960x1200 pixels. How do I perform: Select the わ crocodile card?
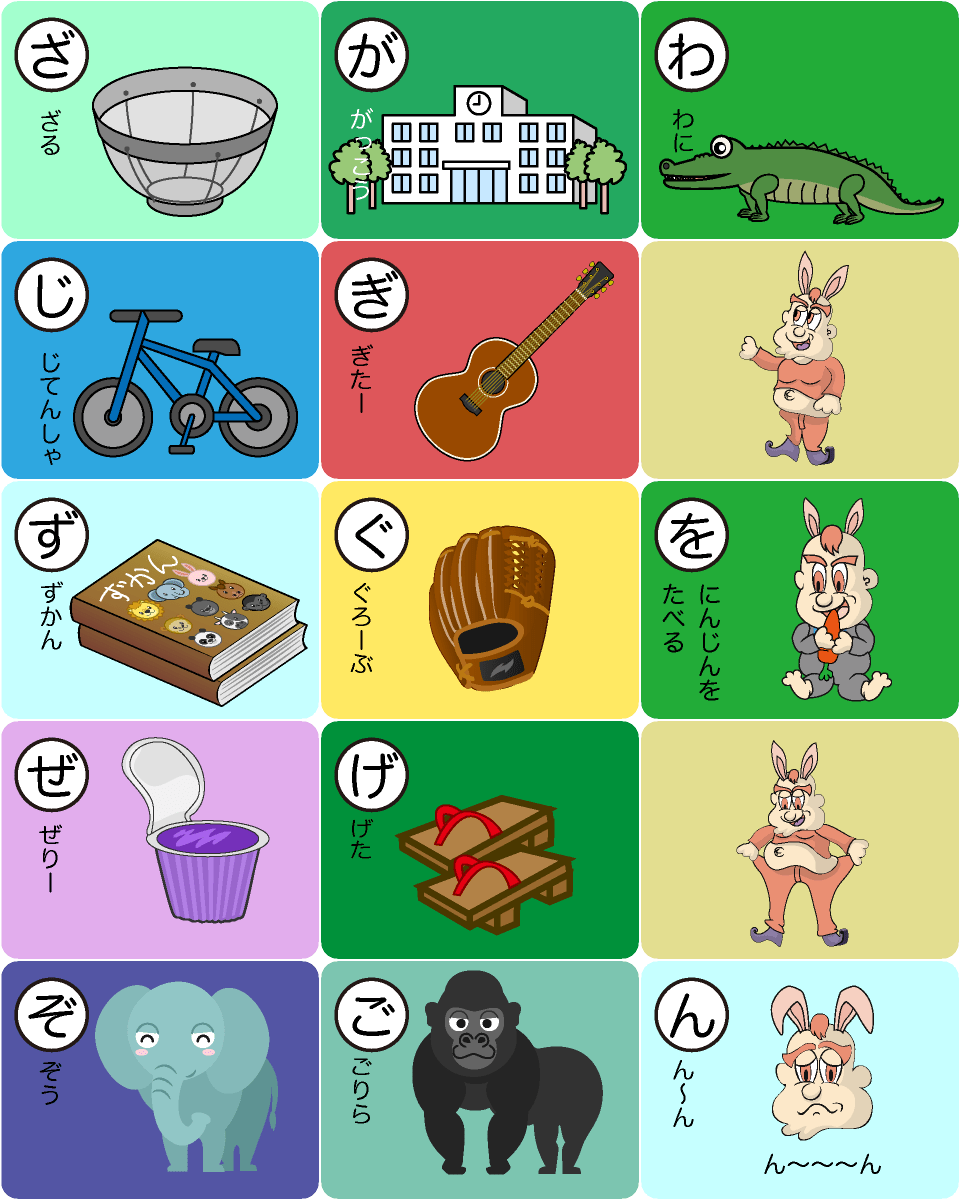(x=800, y=120)
